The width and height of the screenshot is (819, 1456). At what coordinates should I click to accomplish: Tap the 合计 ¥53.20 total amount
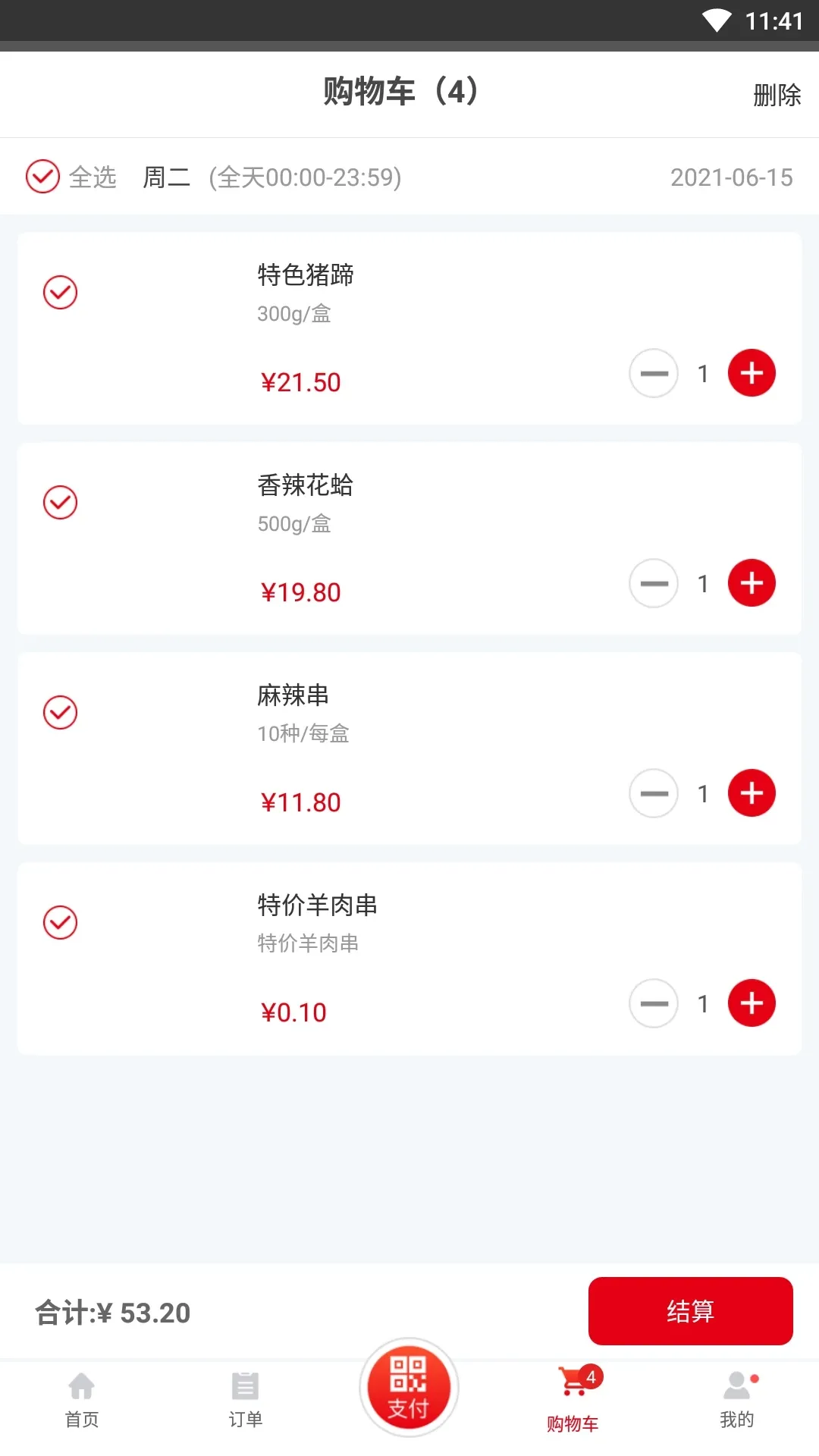tap(112, 1312)
